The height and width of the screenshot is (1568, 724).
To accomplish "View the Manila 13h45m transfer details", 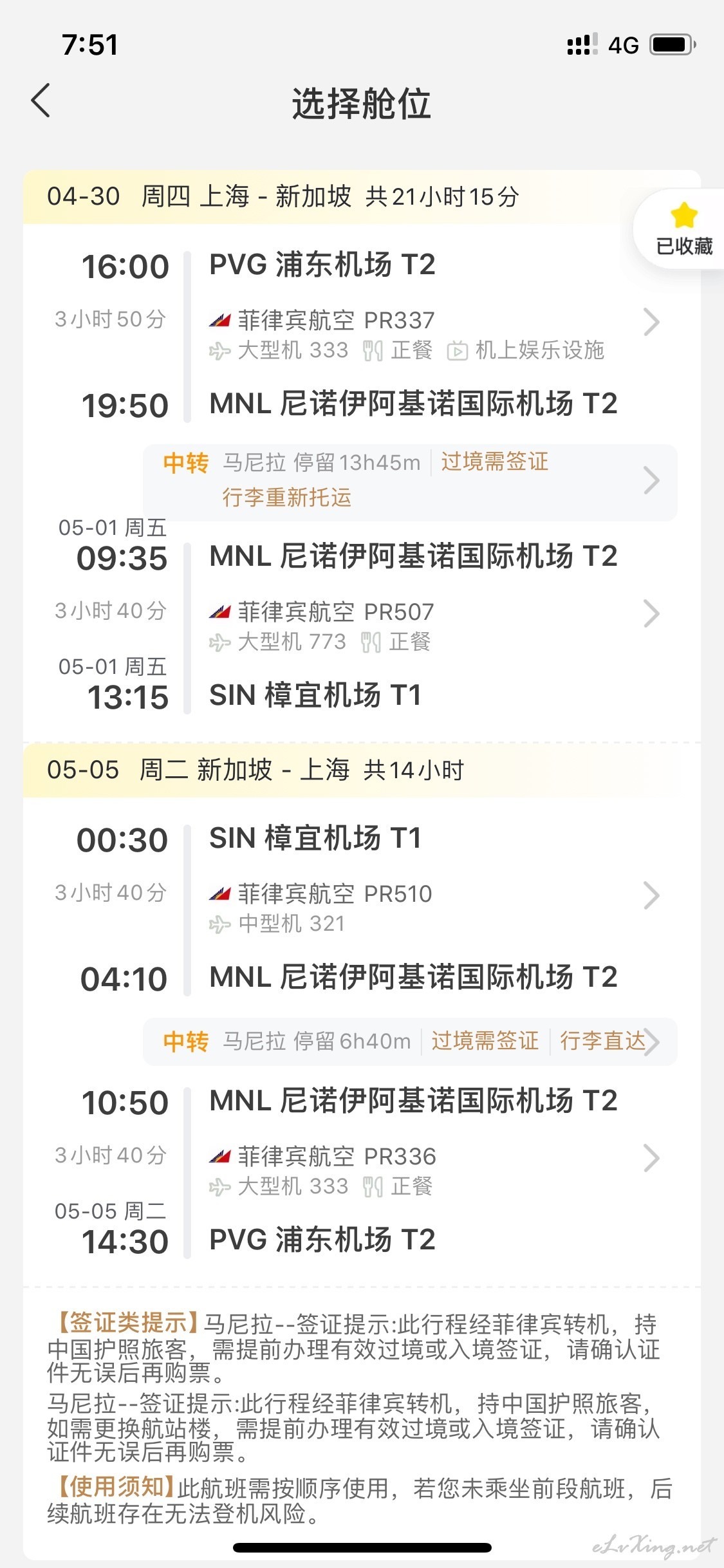I will coord(410,481).
